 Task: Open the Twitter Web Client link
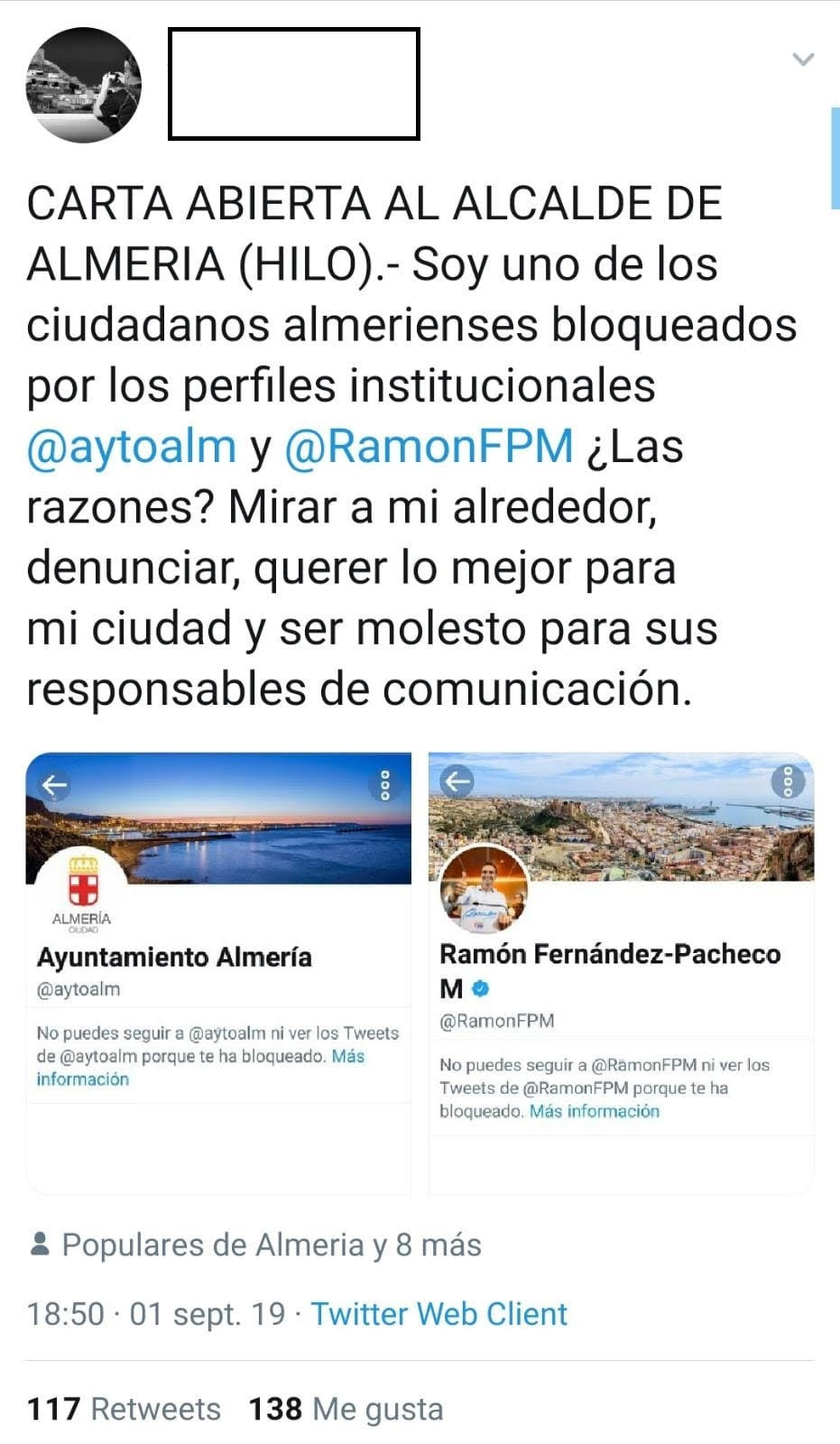(438, 1314)
